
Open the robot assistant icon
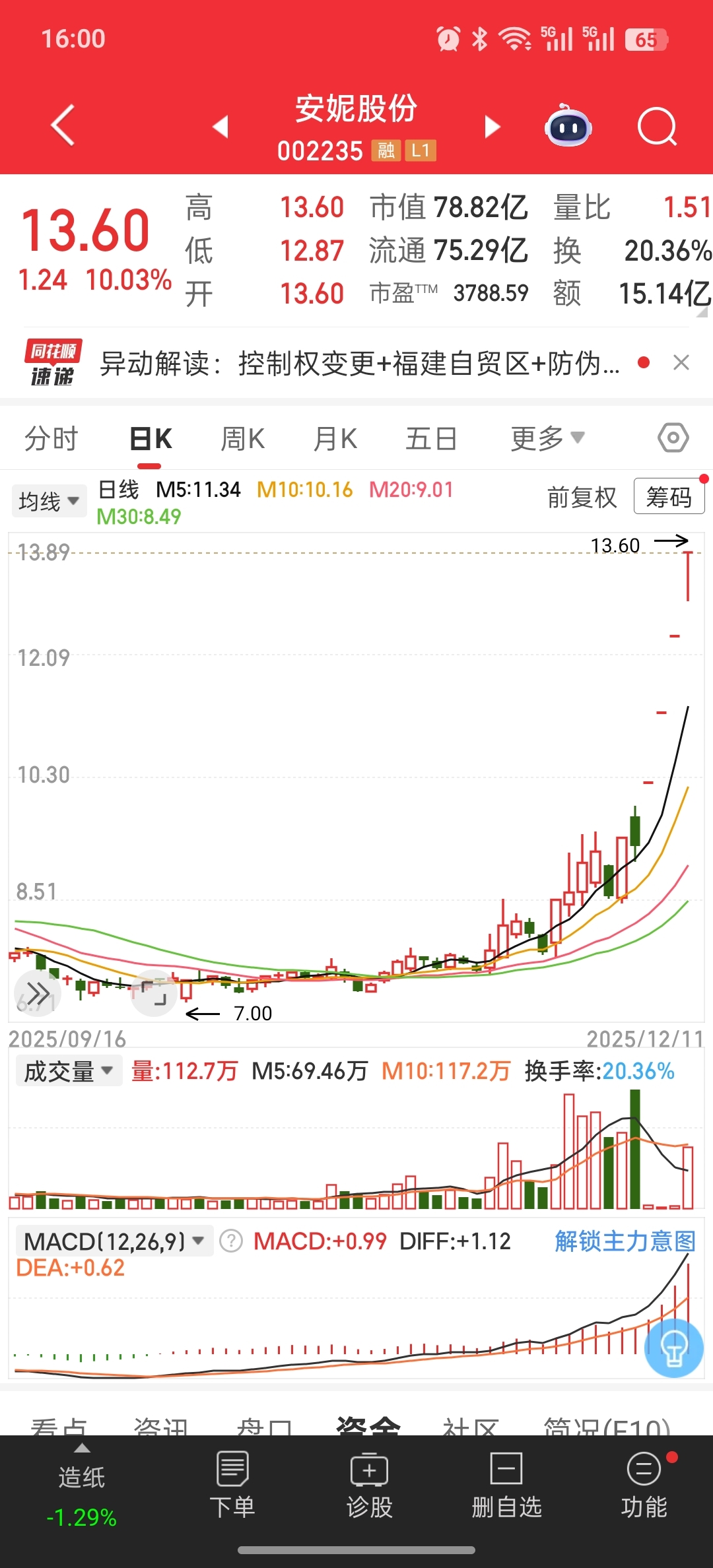click(568, 125)
